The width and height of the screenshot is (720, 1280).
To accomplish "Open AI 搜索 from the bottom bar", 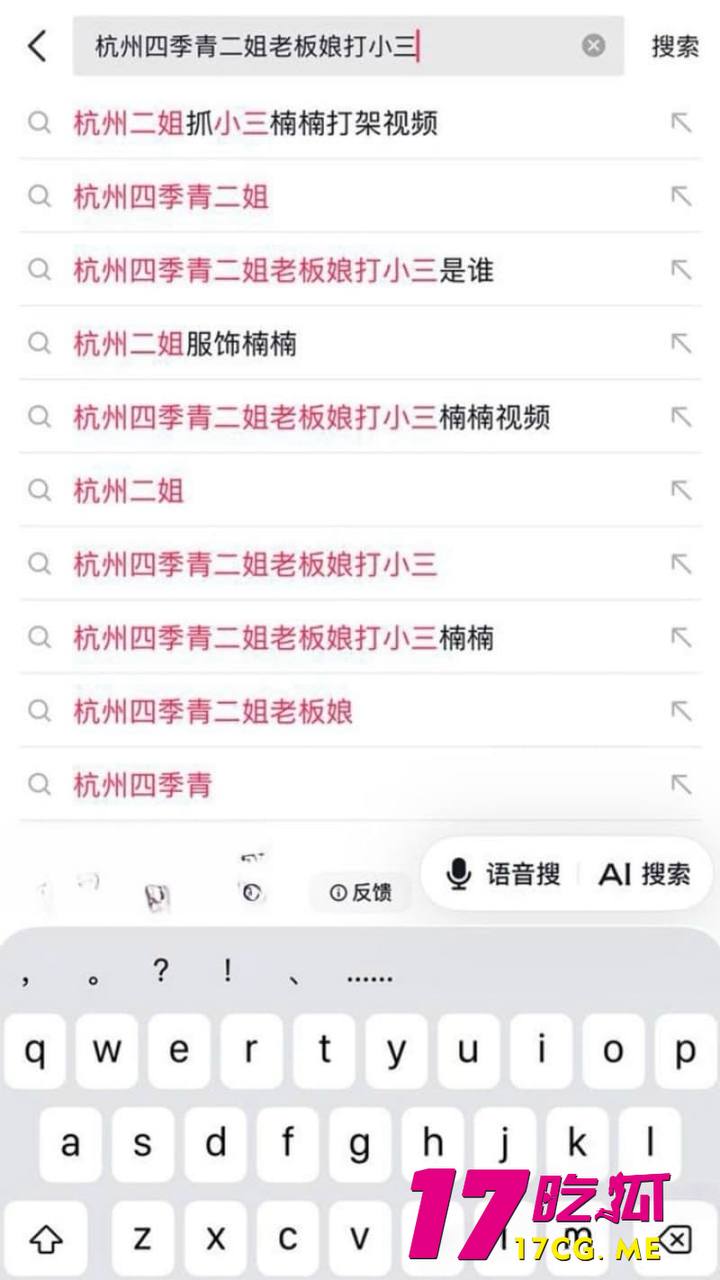I will [x=644, y=873].
